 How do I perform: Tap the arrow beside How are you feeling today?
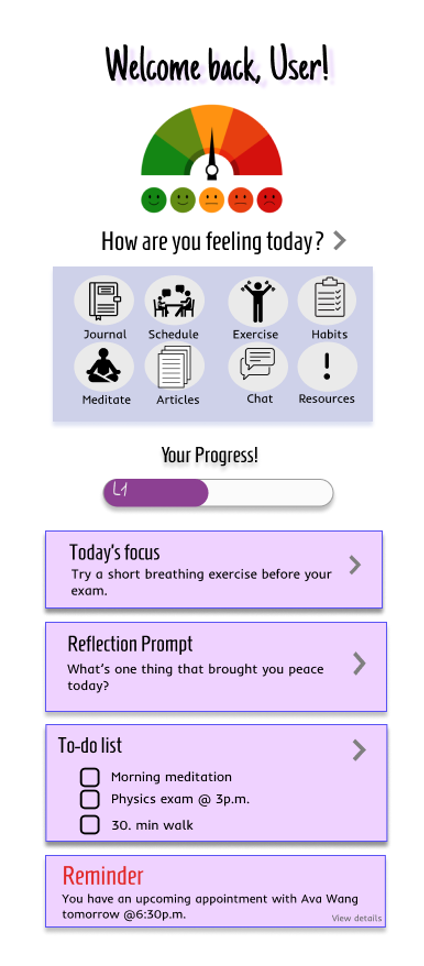point(340,242)
